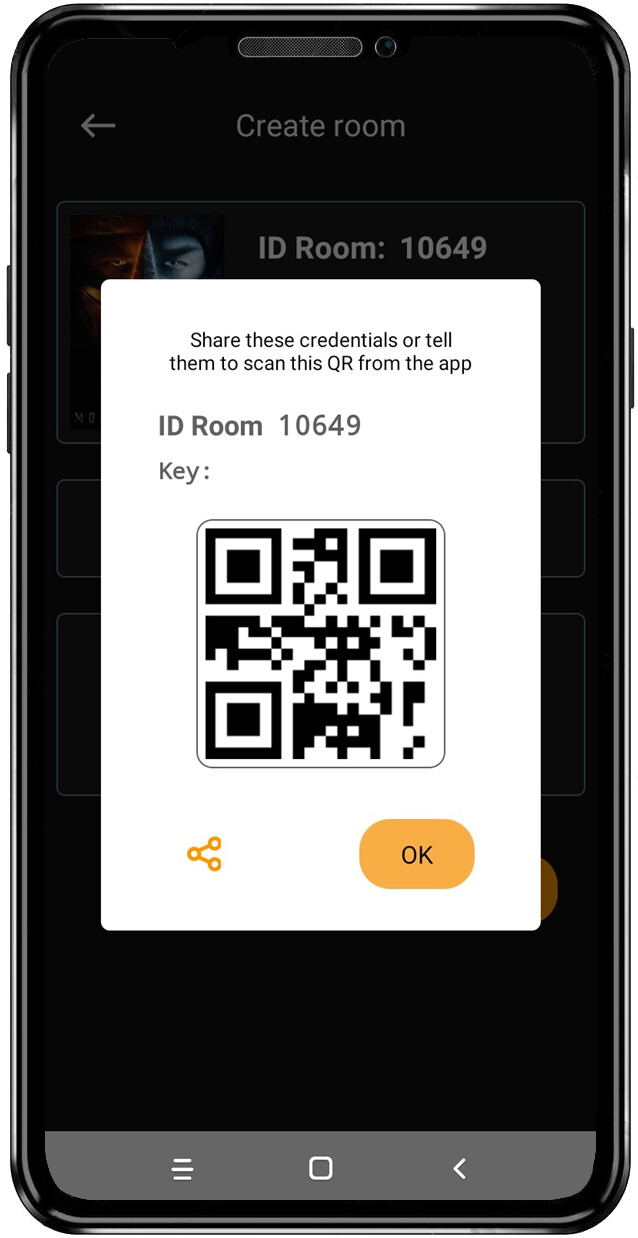
Task: Confirm the dialog with OK
Action: coord(416,854)
